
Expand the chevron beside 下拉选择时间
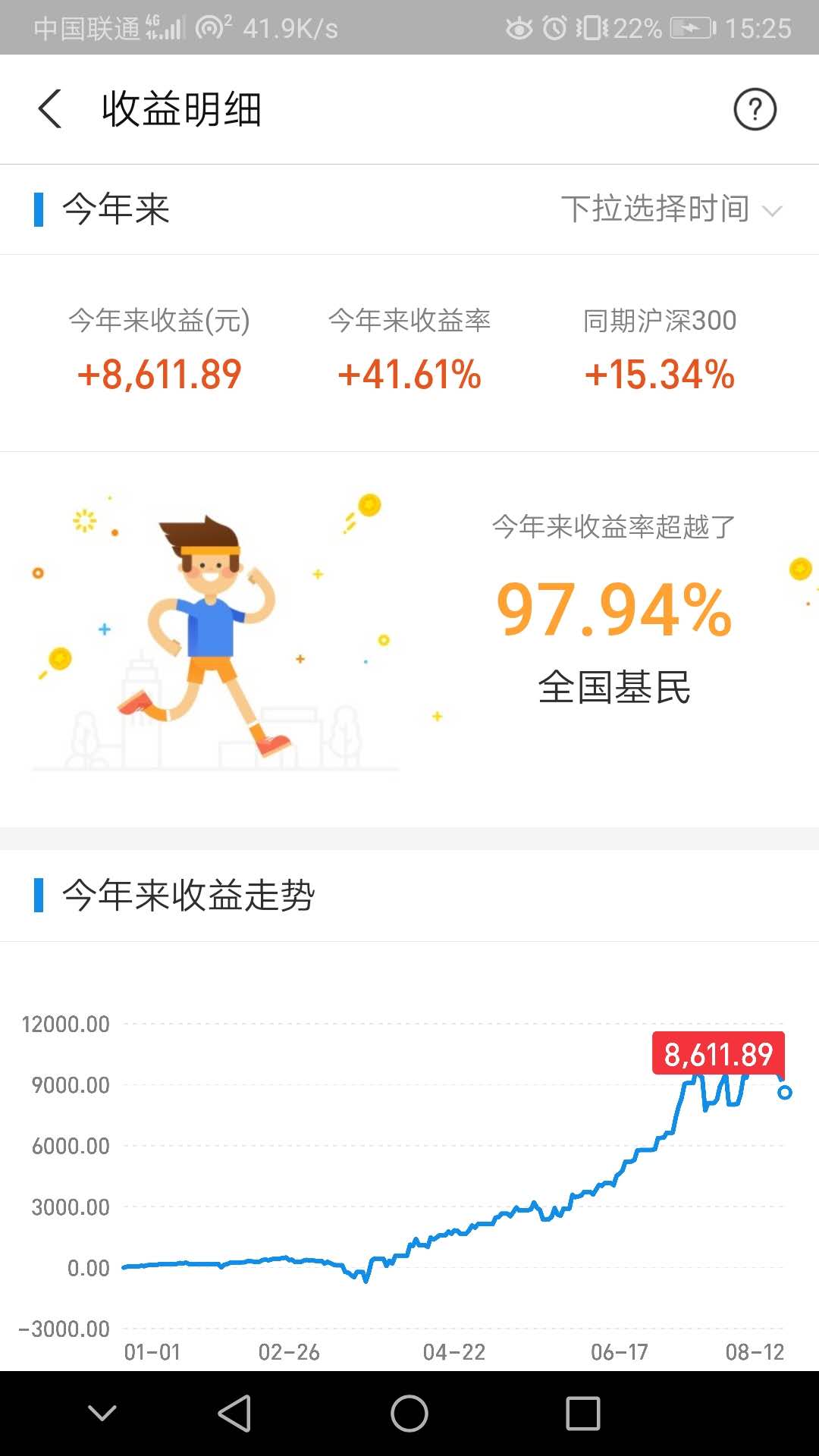[x=773, y=212]
